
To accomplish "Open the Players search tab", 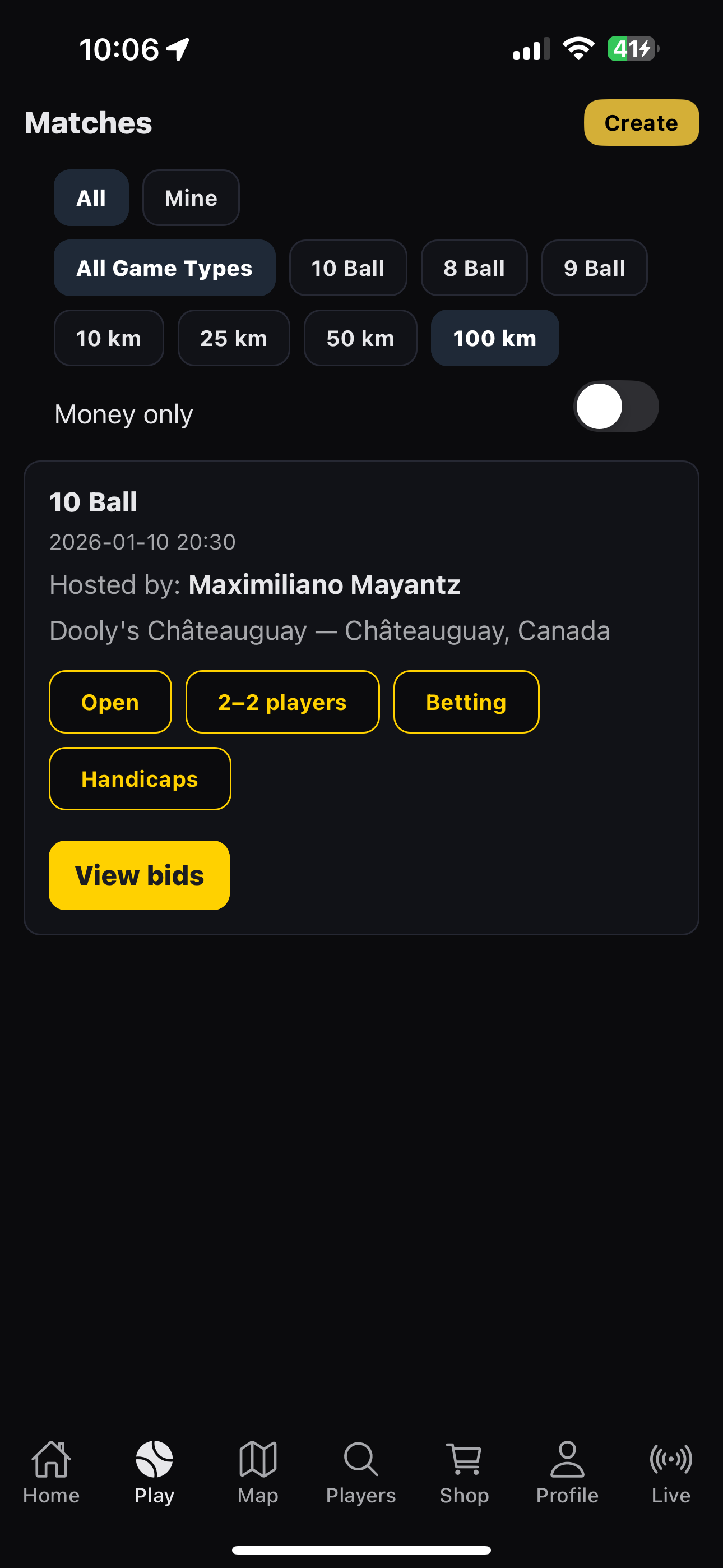I will tap(361, 1471).
